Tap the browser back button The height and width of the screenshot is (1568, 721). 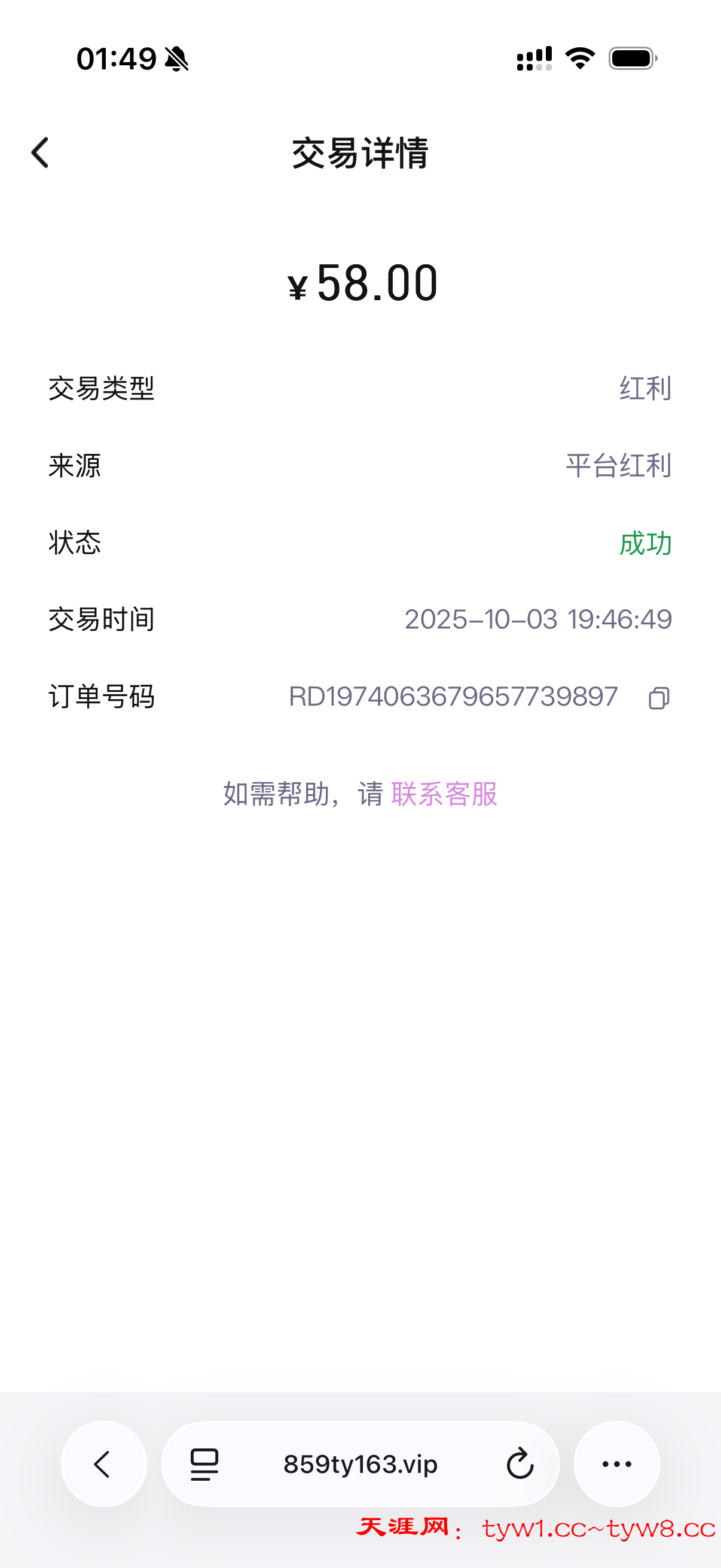(x=103, y=1464)
